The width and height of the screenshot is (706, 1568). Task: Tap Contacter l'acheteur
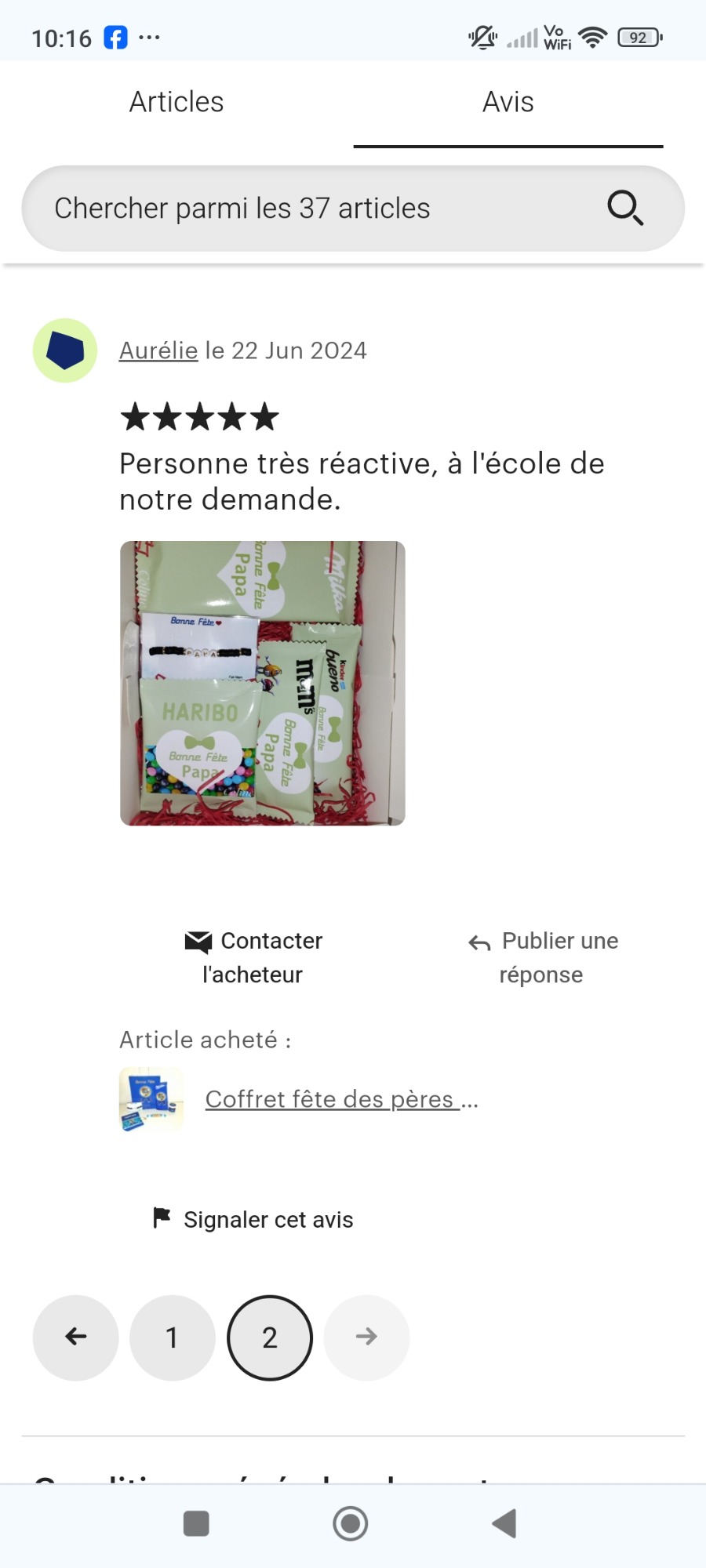point(253,957)
